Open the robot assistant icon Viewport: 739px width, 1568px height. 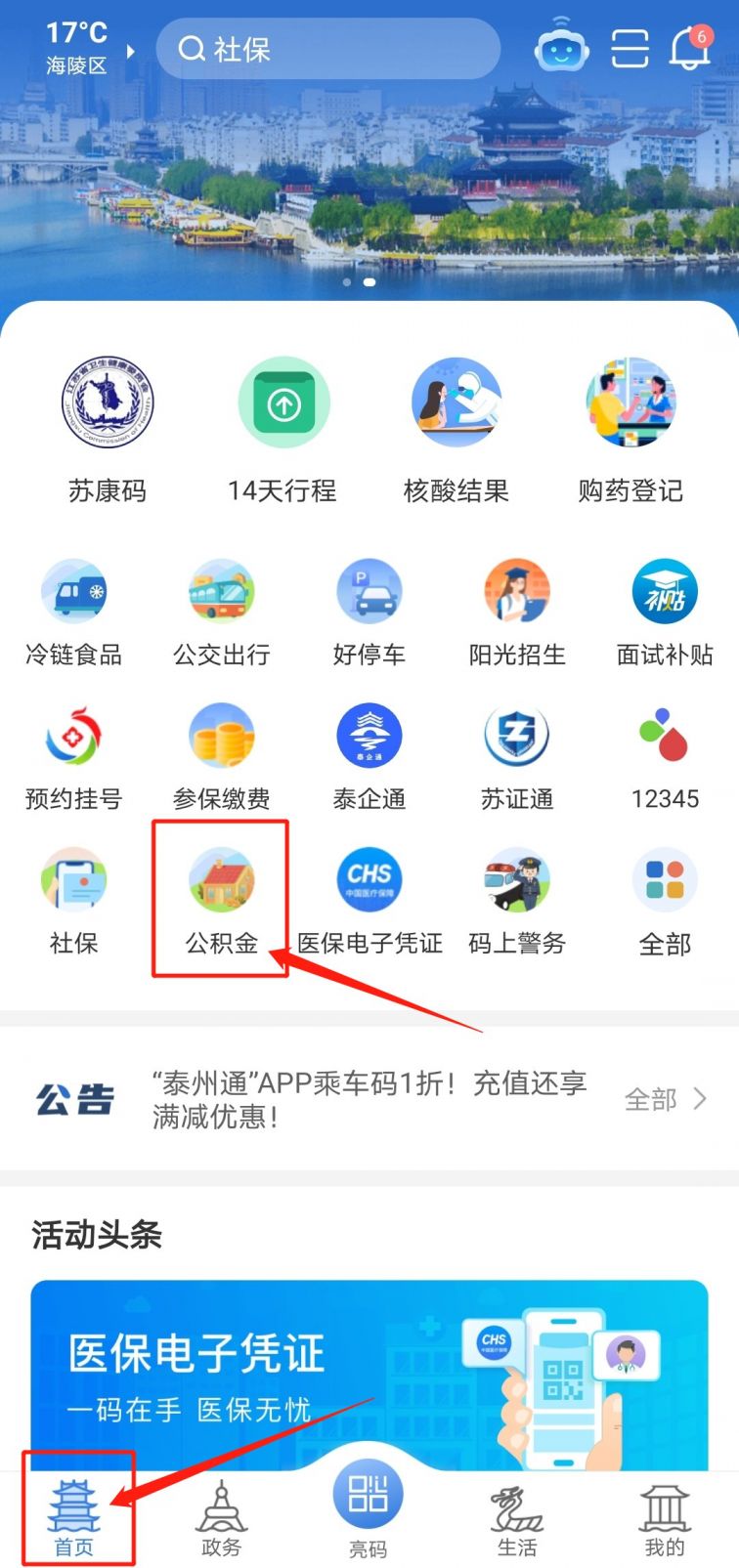click(x=561, y=45)
